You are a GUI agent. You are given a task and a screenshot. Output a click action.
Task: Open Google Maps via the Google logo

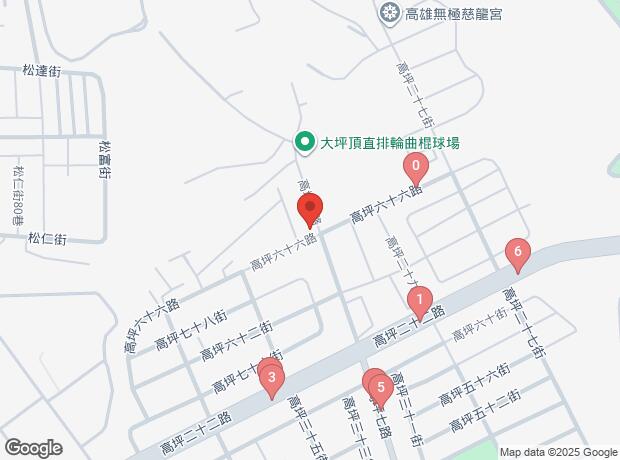[33, 447]
